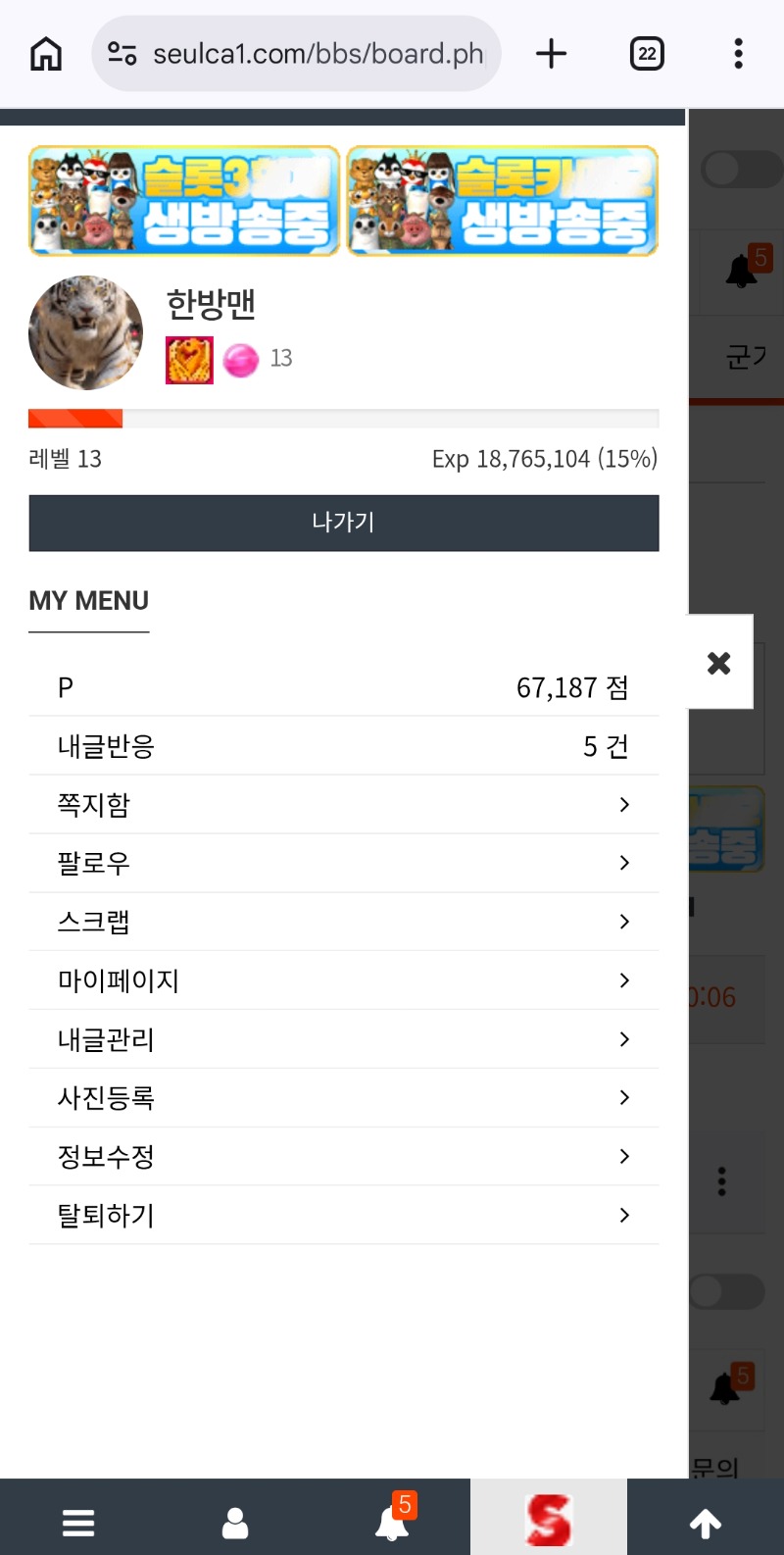View 내글반응 reactions row

click(343, 747)
